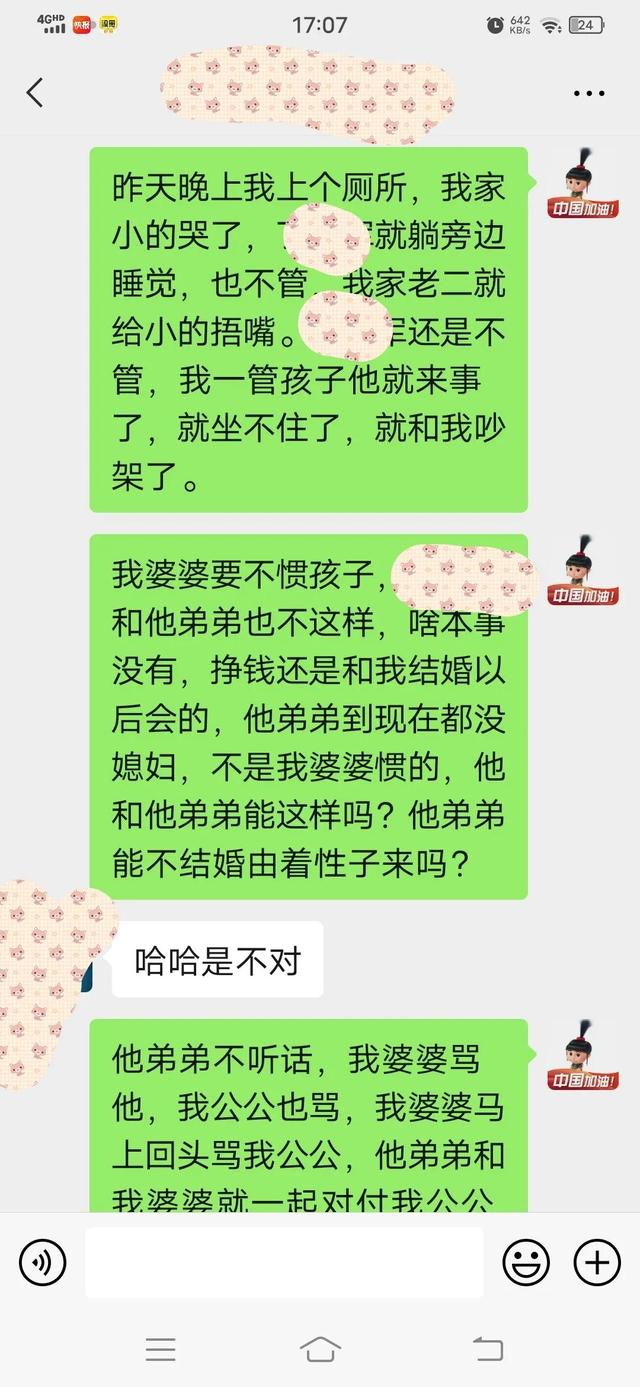Go back to the chat list
This screenshot has width=640, height=1387.
pyautogui.click(x=35, y=93)
